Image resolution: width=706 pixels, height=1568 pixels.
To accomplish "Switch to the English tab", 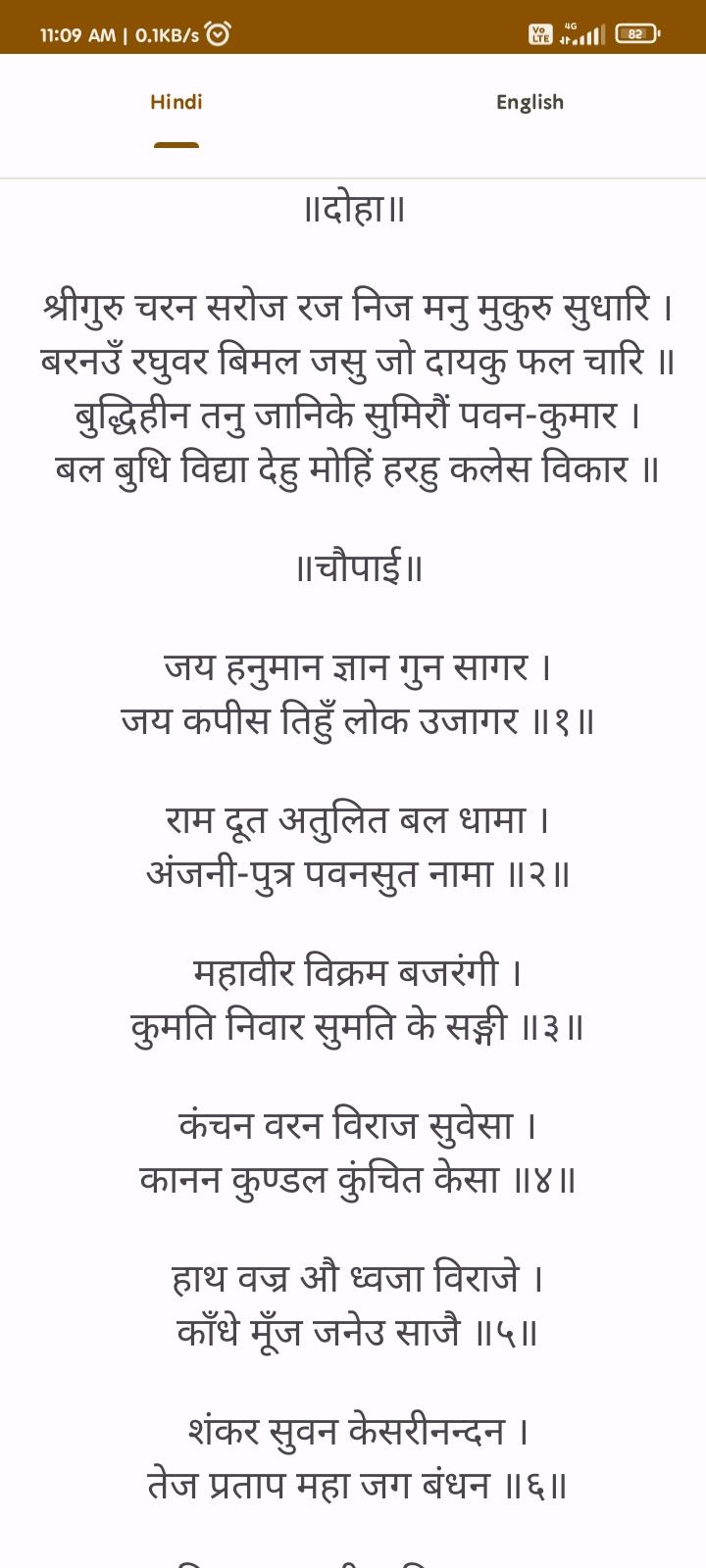I will tap(529, 103).
